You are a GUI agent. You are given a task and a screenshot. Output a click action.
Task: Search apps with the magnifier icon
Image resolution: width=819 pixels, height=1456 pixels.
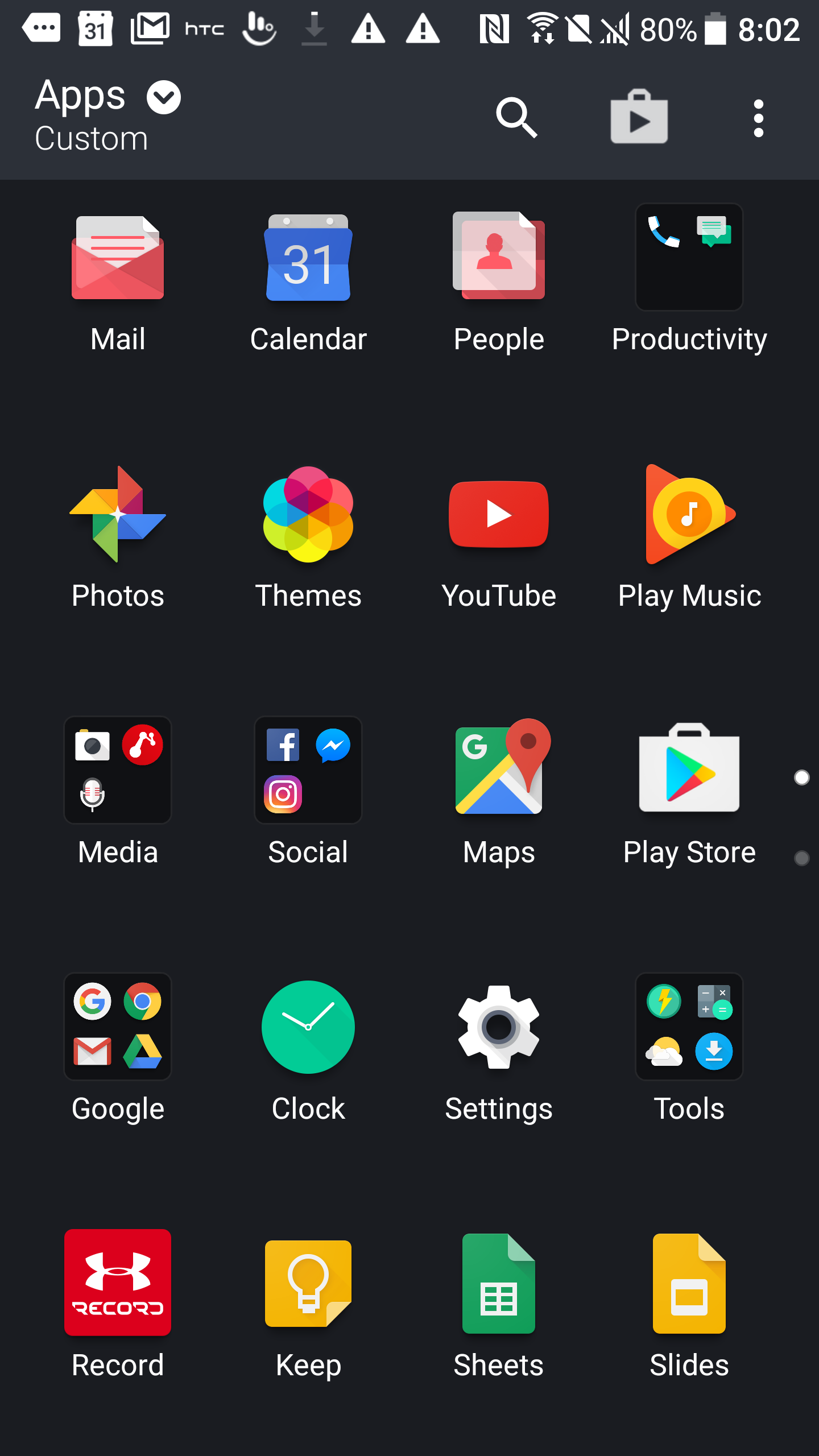click(516, 118)
